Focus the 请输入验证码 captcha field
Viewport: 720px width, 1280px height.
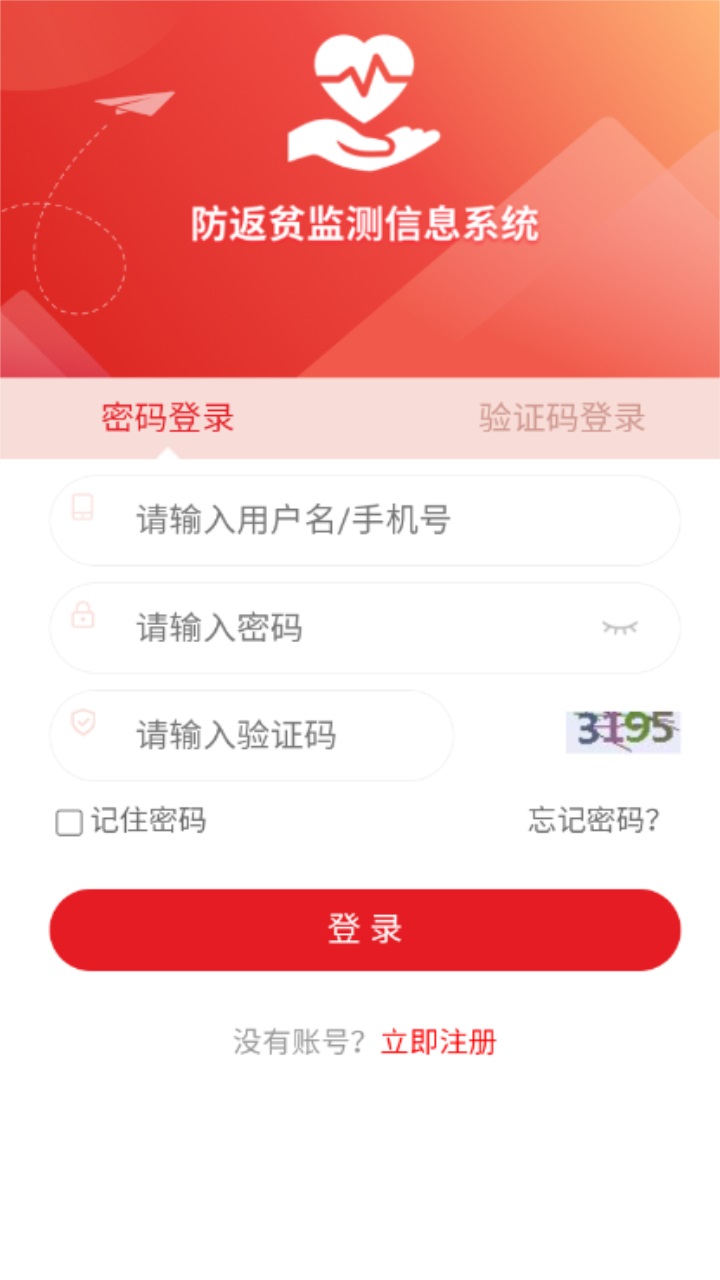click(x=251, y=736)
